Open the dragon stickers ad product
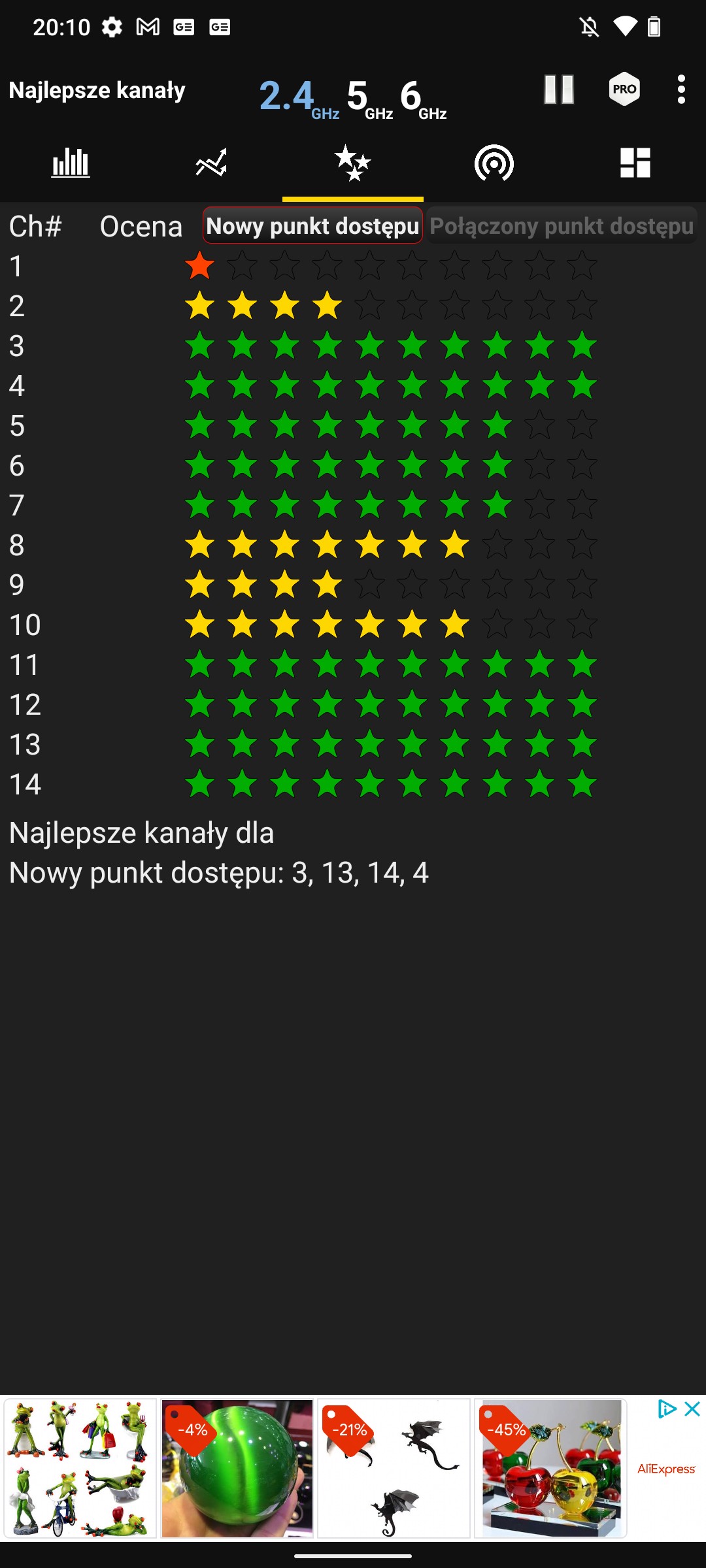 click(x=394, y=1468)
